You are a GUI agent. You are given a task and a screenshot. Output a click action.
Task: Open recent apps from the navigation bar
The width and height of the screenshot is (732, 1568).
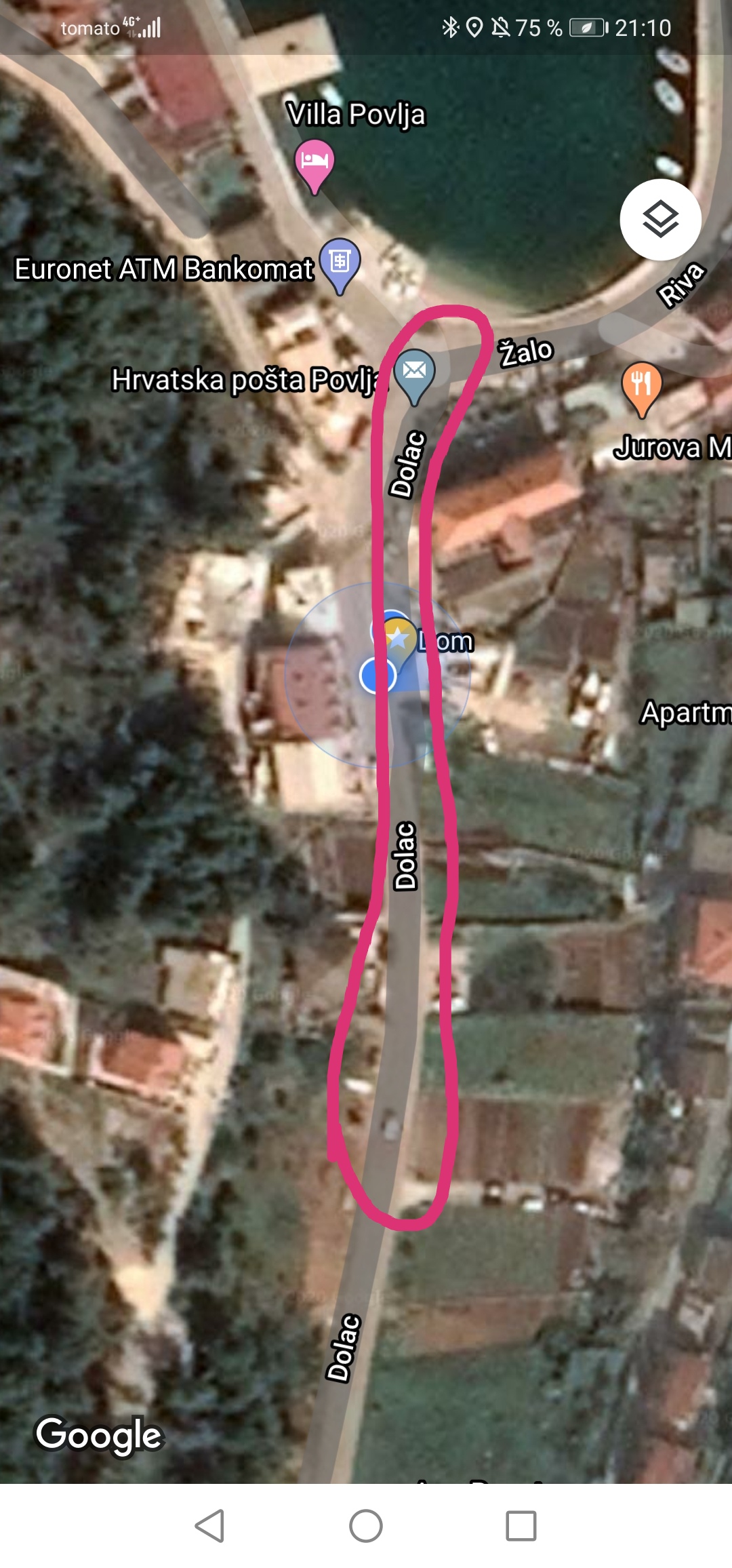tap(521, 1526)
